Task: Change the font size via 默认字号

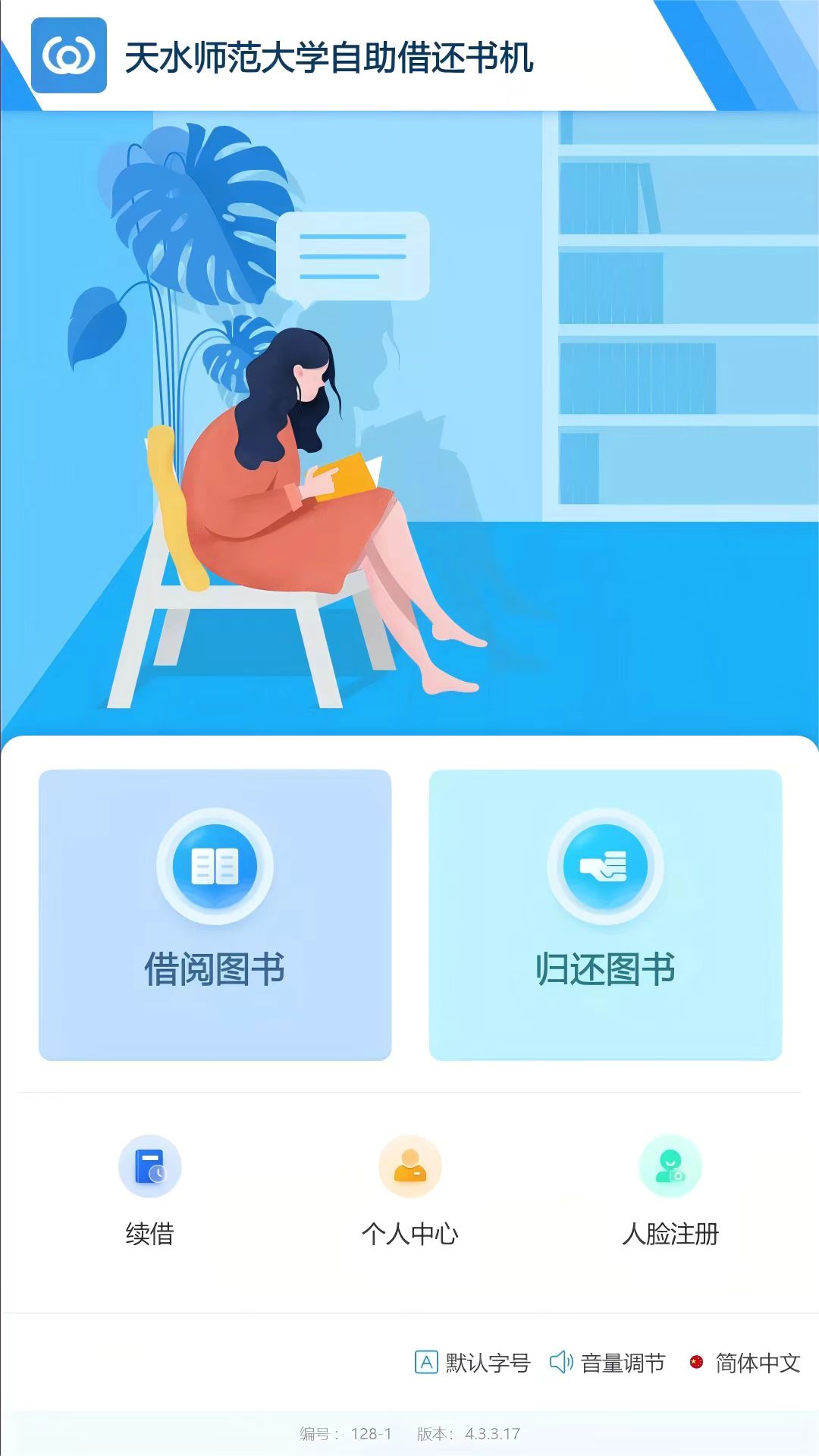Action: [472, 1363]
